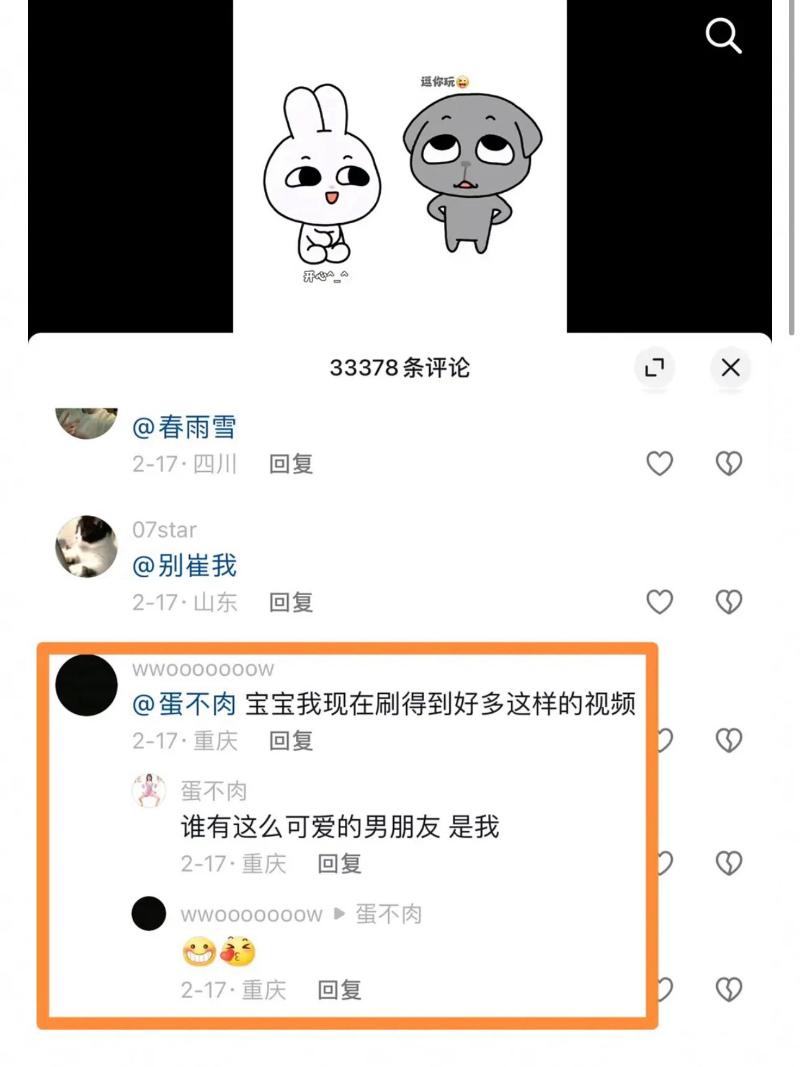Open 蛋不肉's avatar profile
This screenshot has height=1067, width=800.
tap(149, 791)
